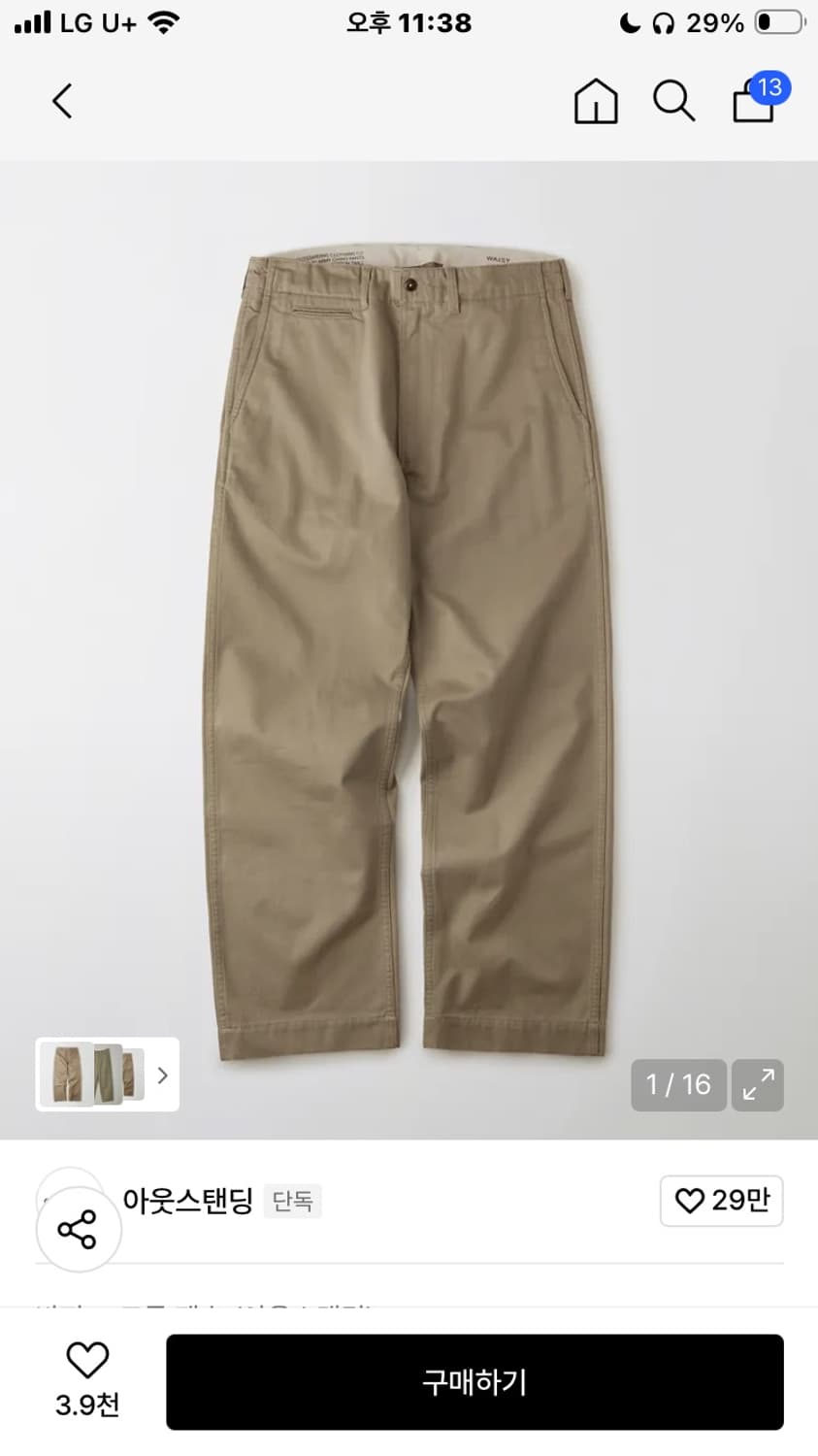Viewport: 818px width, 1456px height.
Task: Expand the thumbnail strip with the right chevron
Action: 162,1075
